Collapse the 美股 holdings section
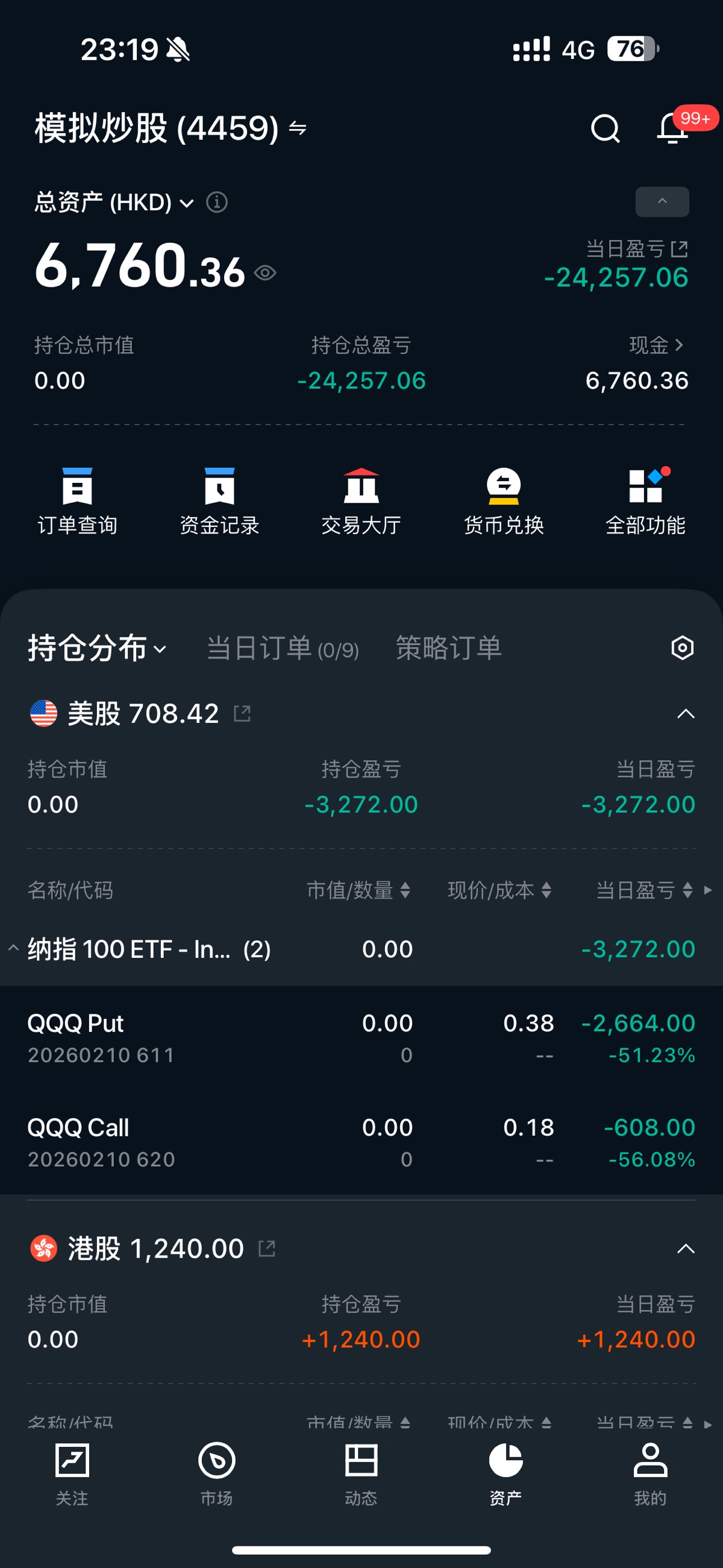 pyautogui.click(x=686, y=713)
